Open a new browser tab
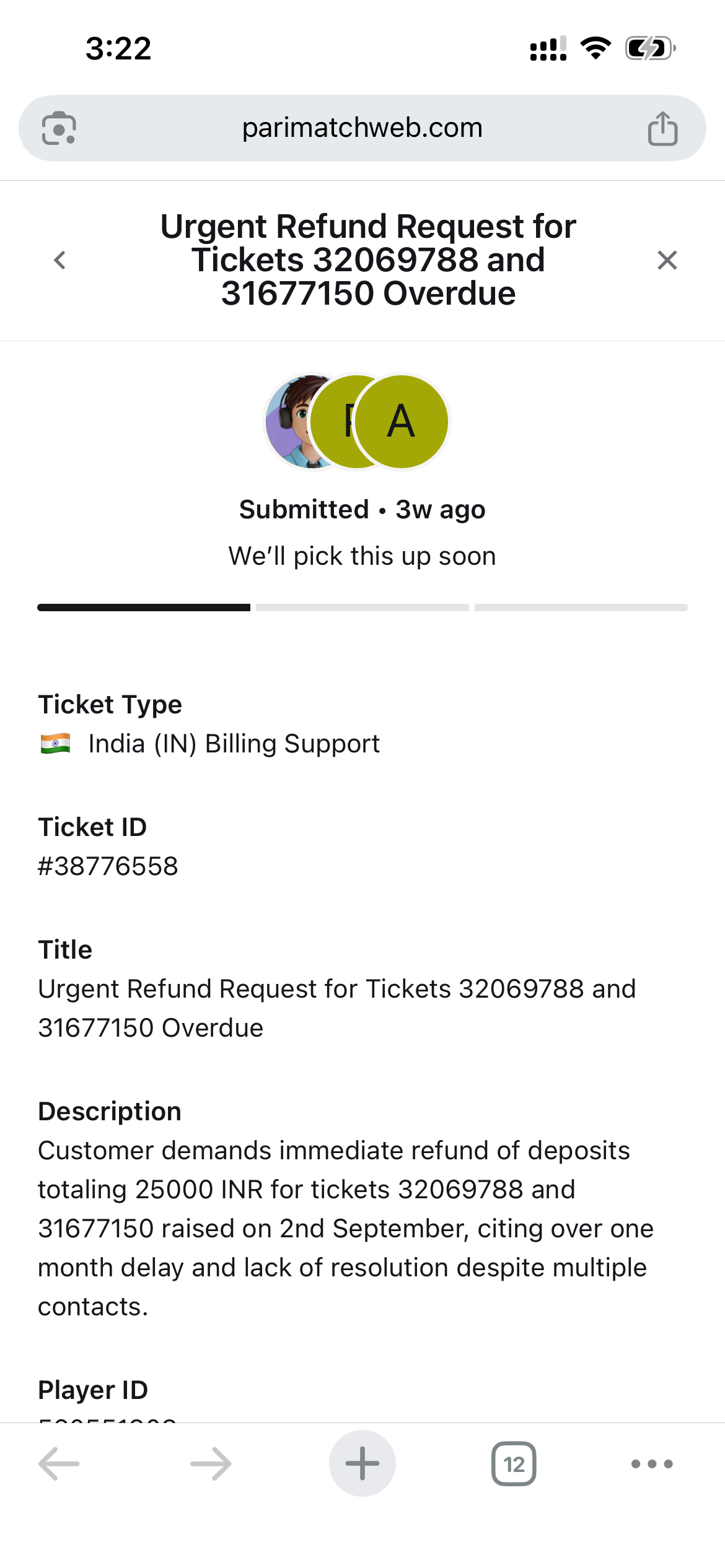Image resolution: width=725 pixels, height=1568 pixels. [x=362, y=1463]
